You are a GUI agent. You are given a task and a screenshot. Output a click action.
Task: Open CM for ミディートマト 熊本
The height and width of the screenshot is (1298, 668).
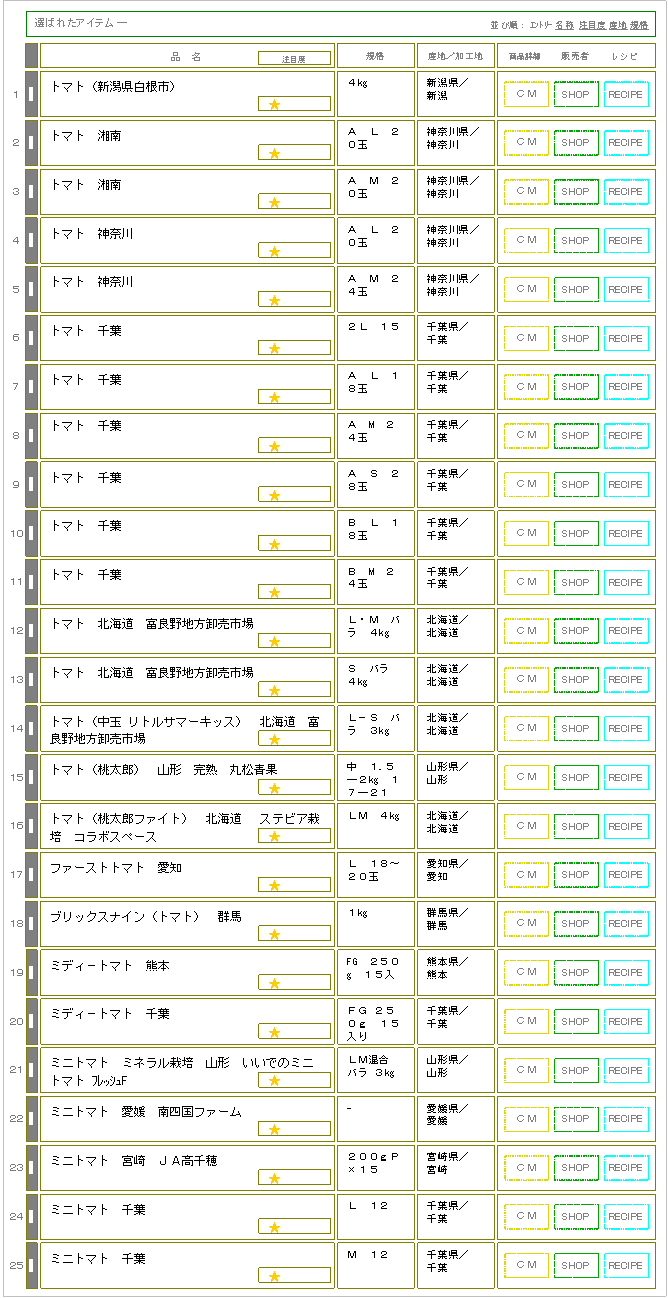click(x=526, y=973)
